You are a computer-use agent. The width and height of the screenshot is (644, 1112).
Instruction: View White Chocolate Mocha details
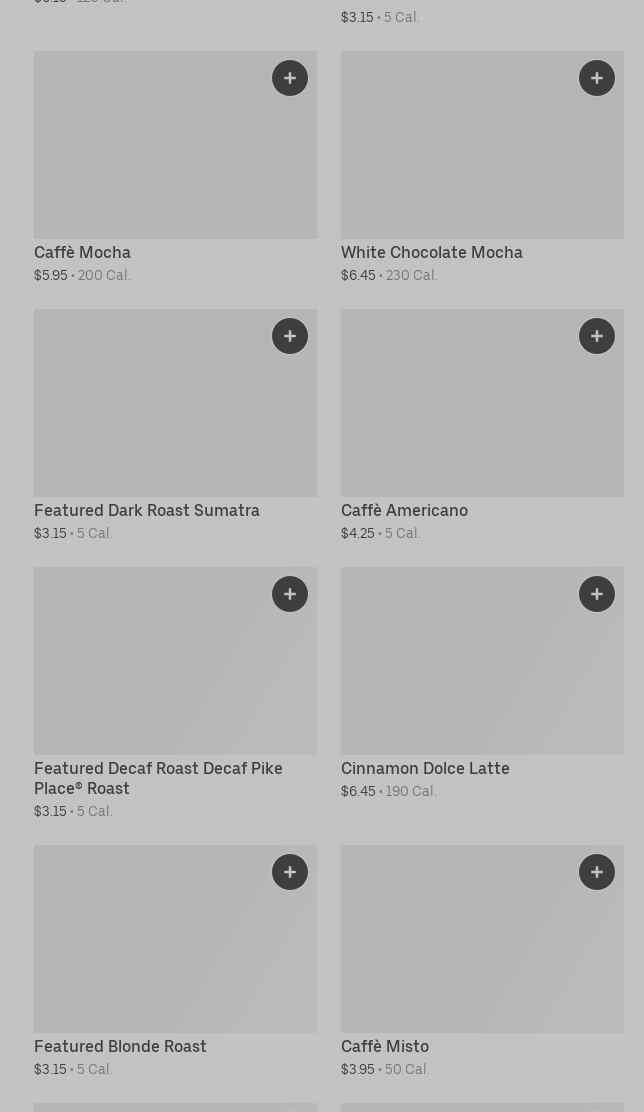[482, 167]
